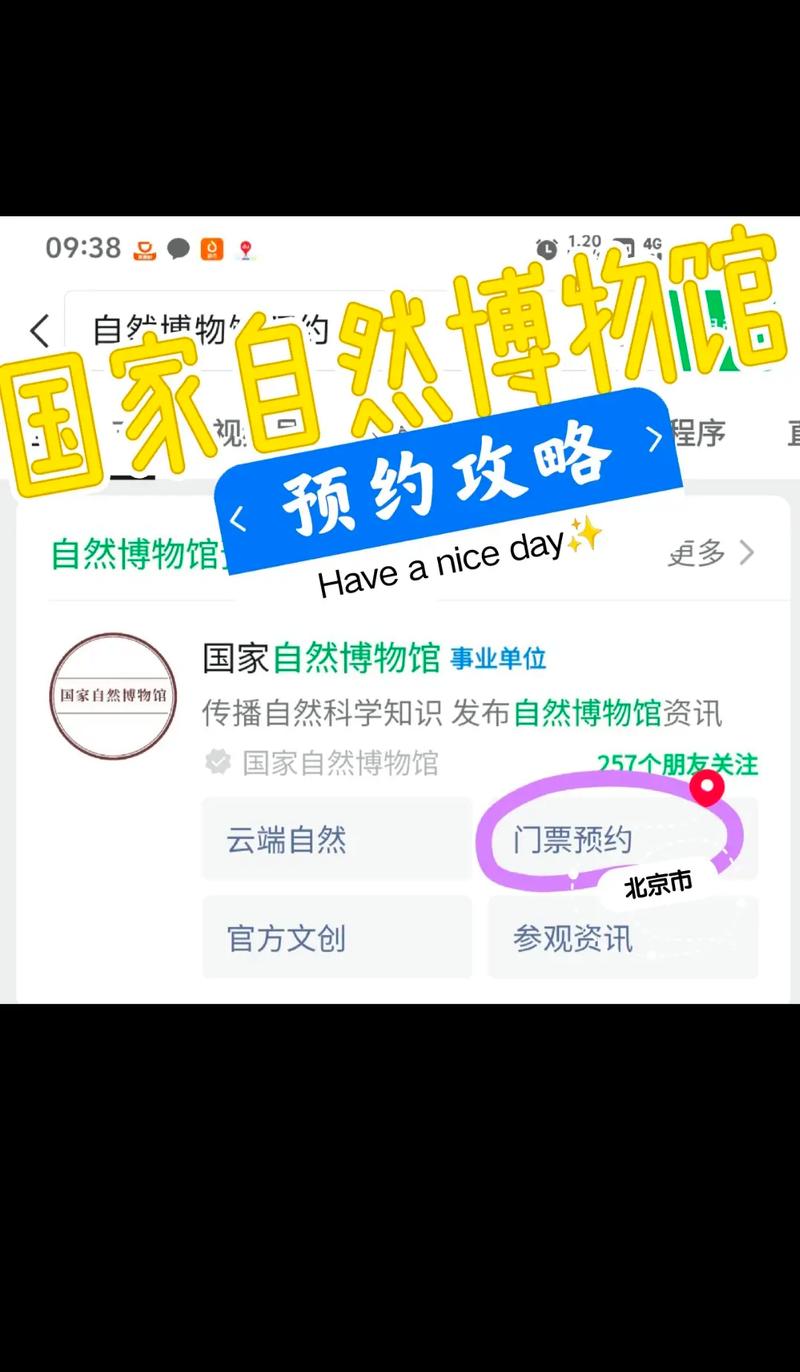
Task: Open the chat bubble notification icon
Action: point(181,247)
